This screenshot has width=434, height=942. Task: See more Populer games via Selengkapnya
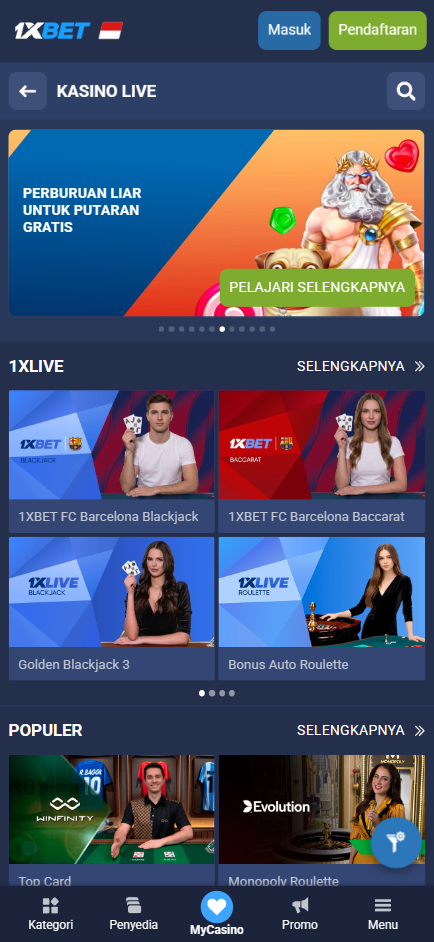click(x=361, y=731)
